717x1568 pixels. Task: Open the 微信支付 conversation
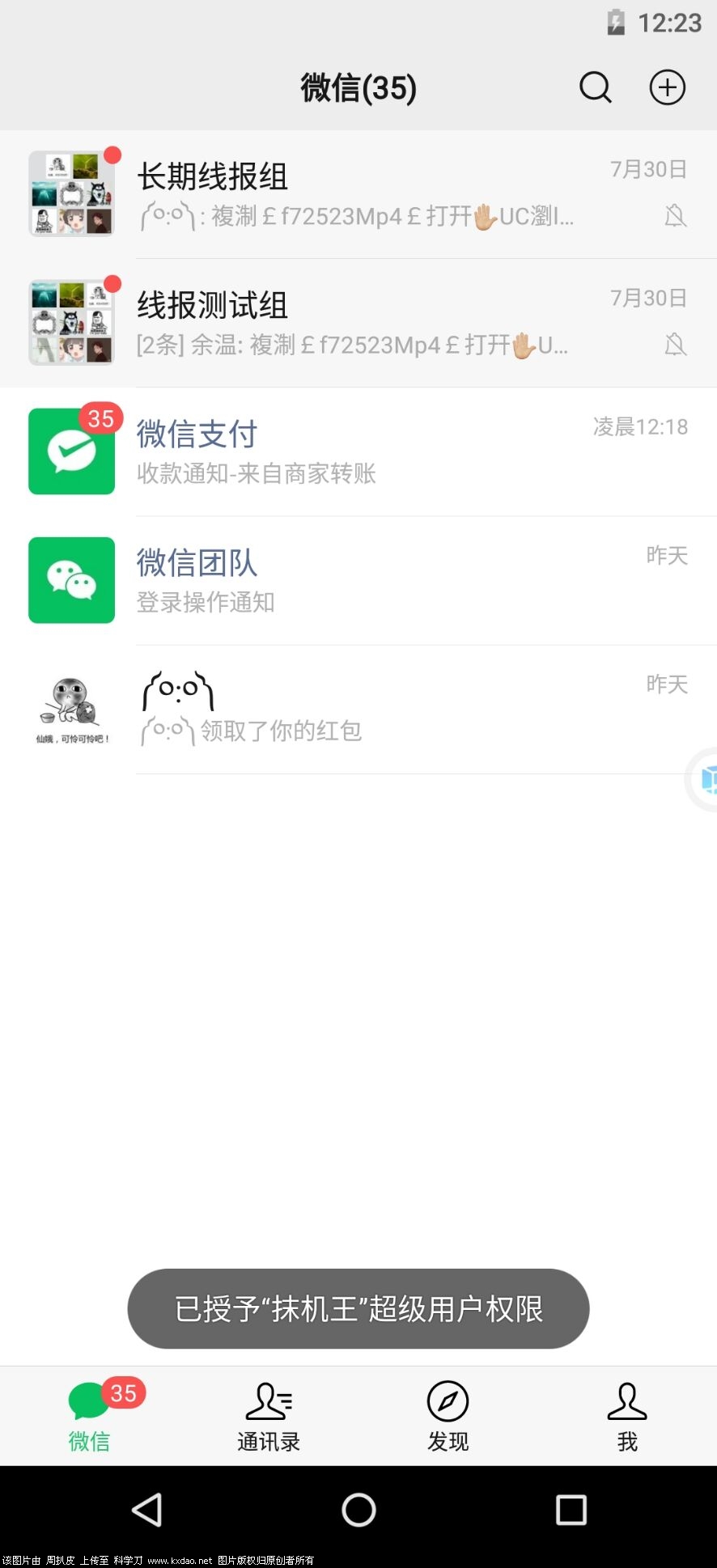358,451
